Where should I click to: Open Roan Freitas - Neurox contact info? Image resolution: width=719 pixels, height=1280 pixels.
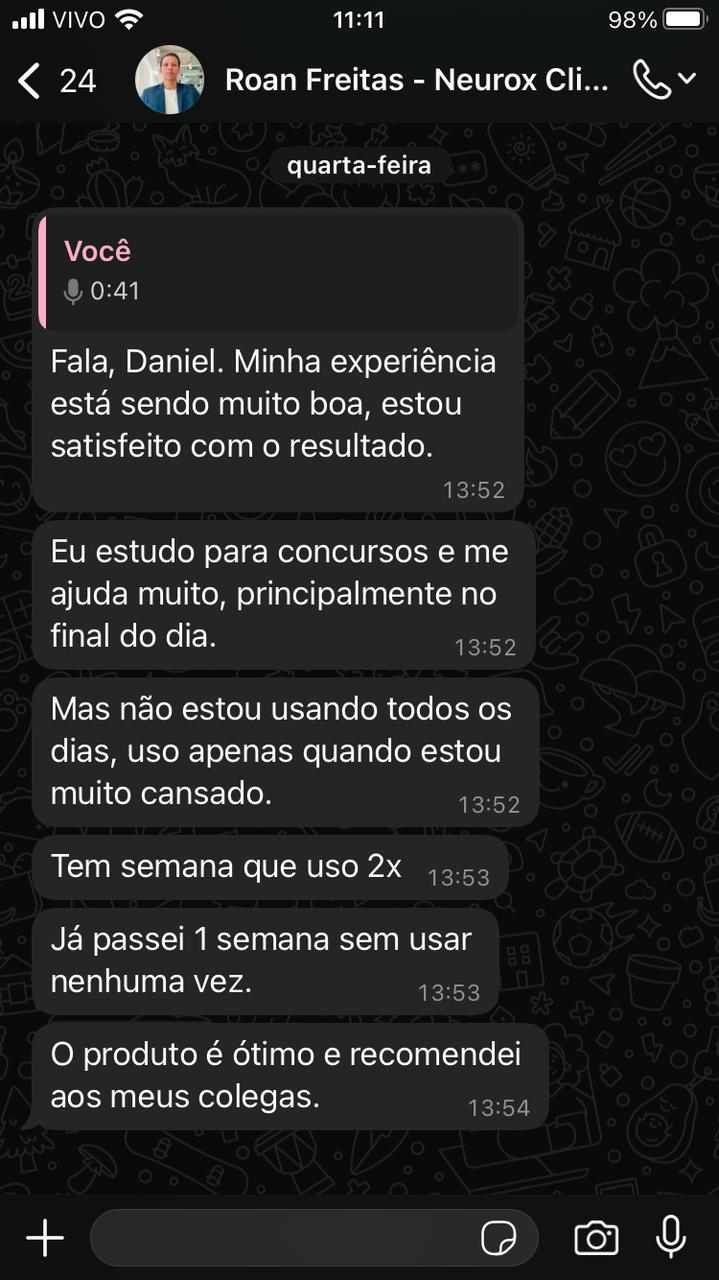415,81
